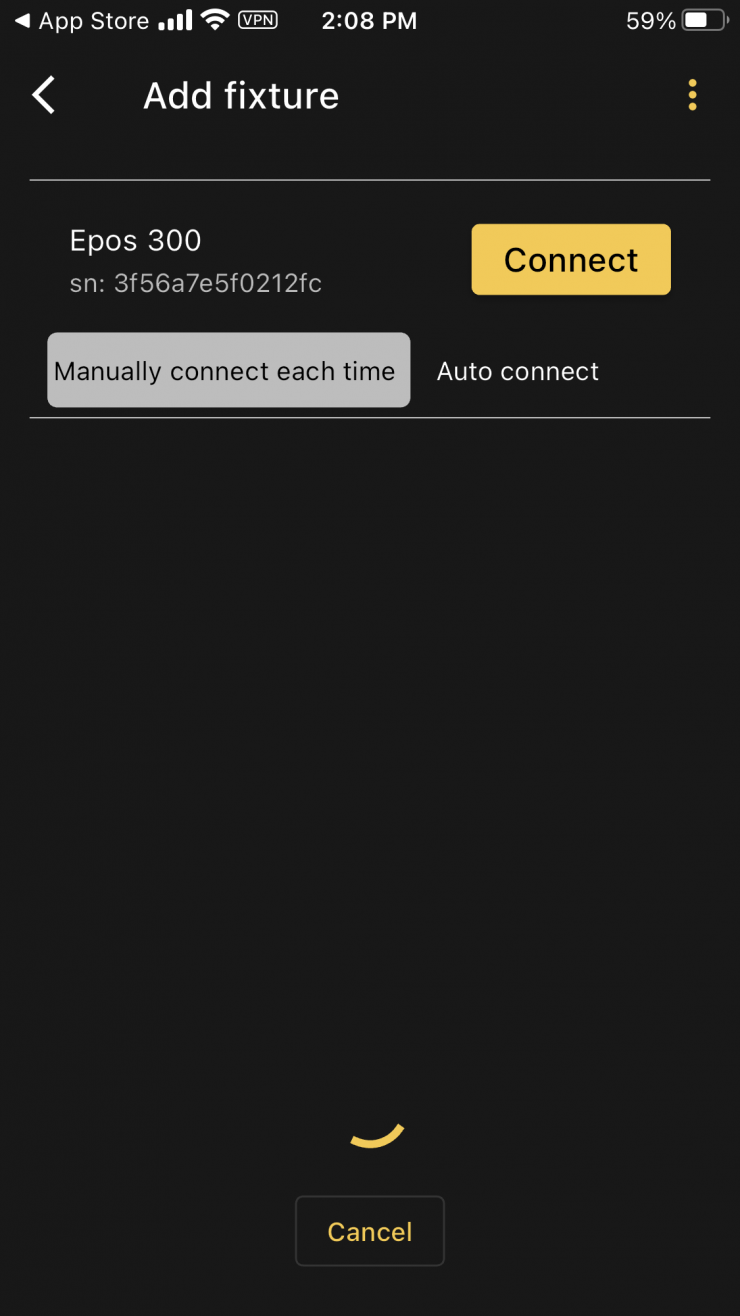Go back from Add fixture
This screenshot has height=1316, width=740.
[x=44, y=96]
